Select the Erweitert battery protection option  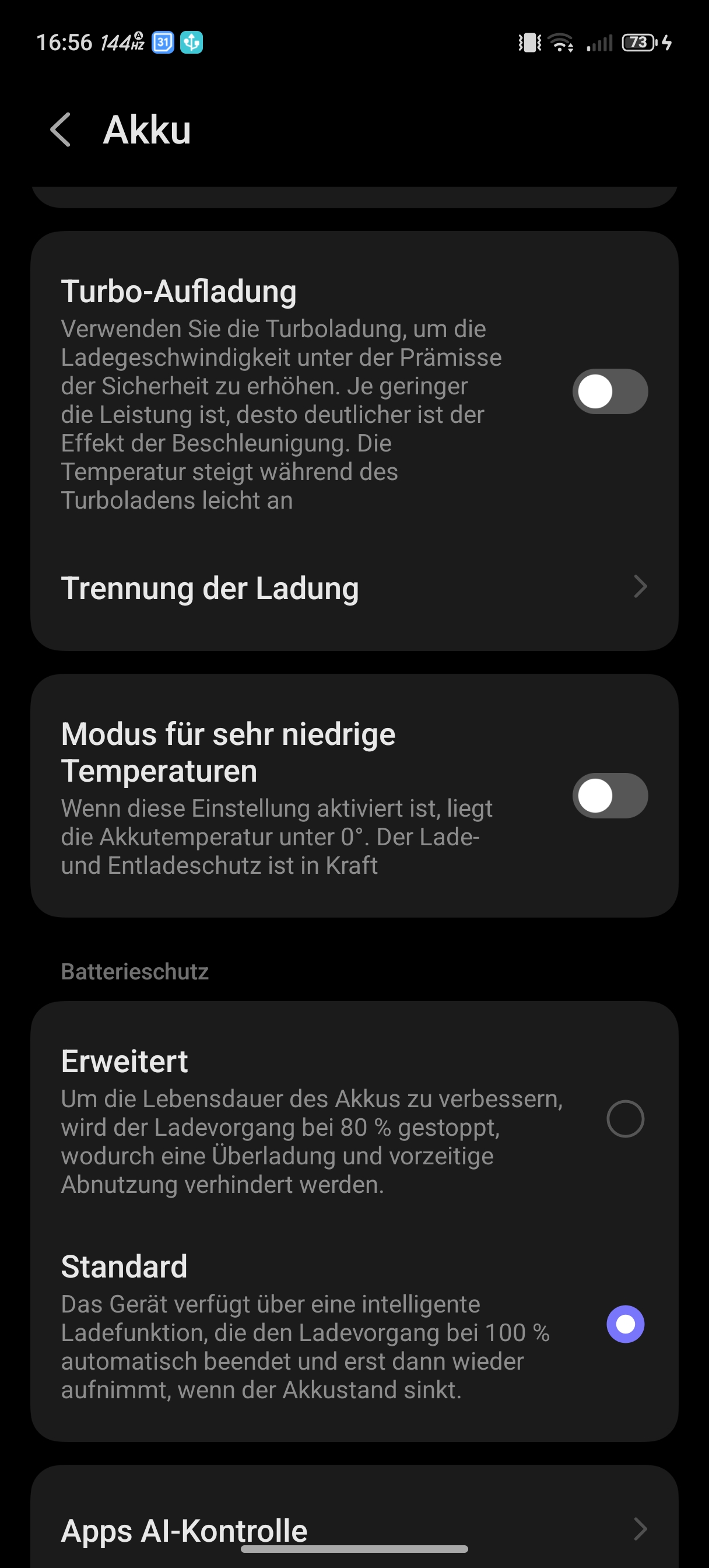pos(625,1119)
